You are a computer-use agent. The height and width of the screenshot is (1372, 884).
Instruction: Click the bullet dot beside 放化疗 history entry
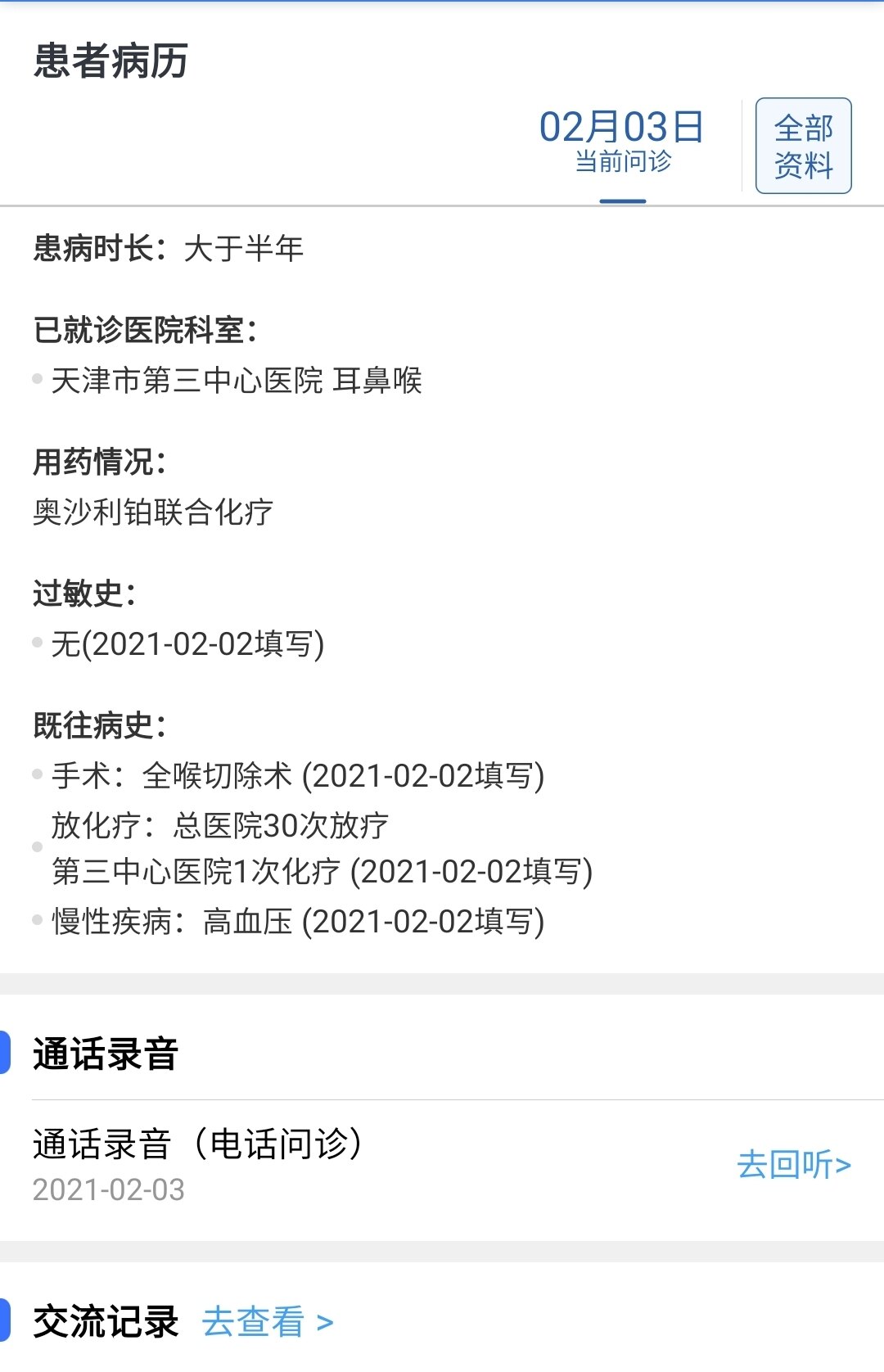pos(34,847)
